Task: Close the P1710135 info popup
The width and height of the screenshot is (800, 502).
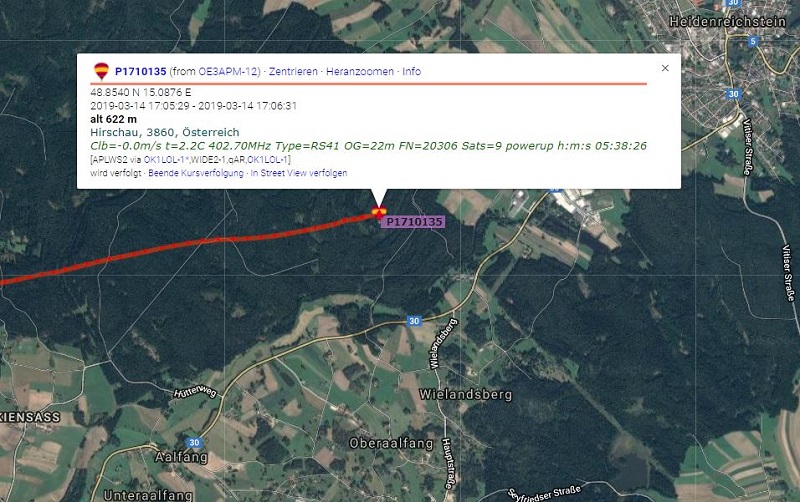Action: pos(665,68)
